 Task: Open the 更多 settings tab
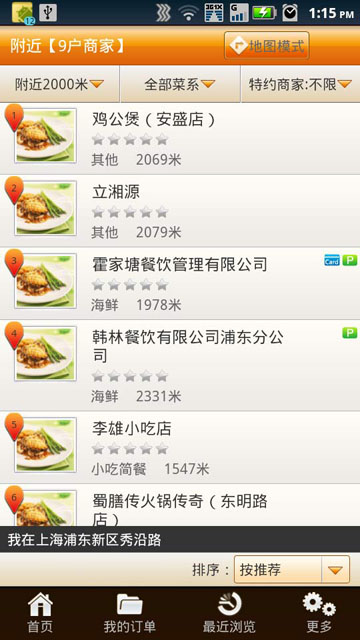[x=319, y=613]
